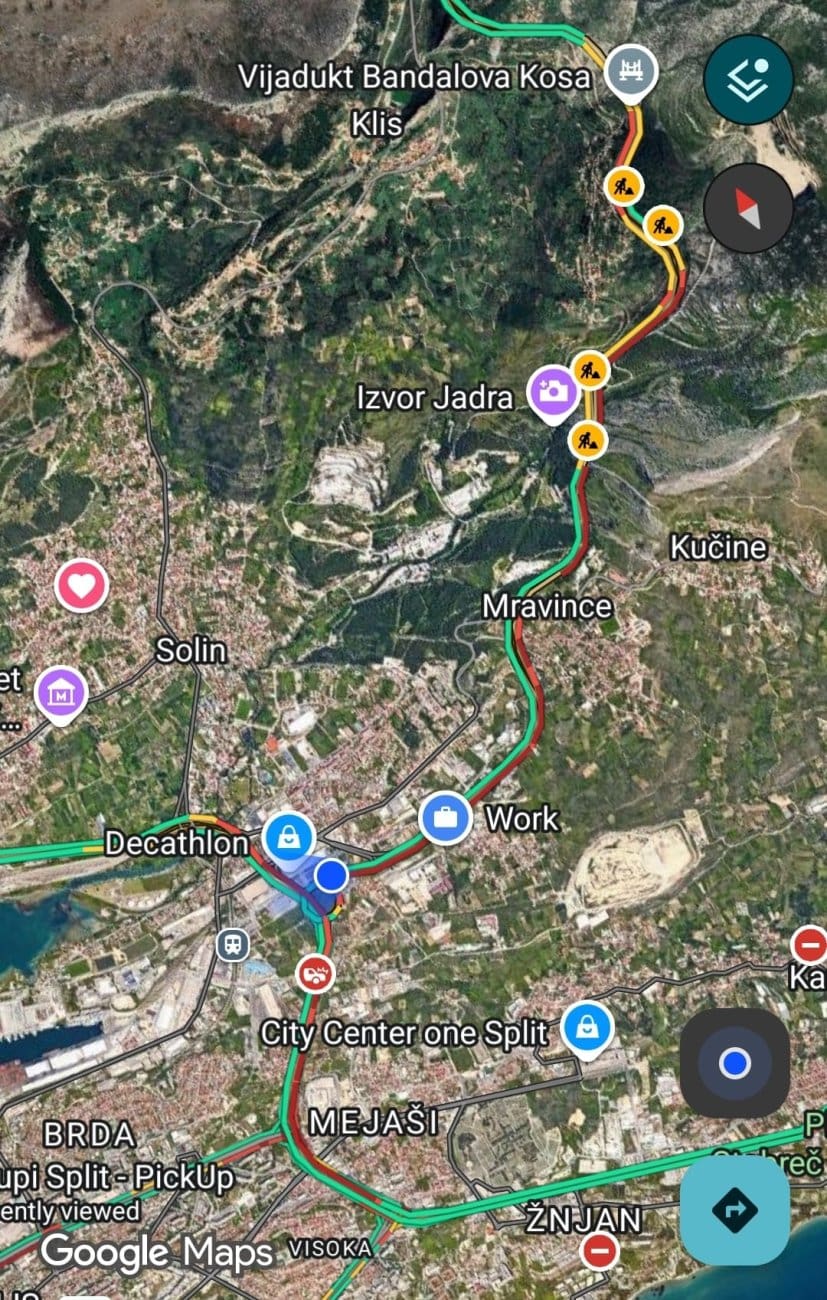Open the Vijadukt Bandalova Kosa bridge pin
827x1300 pixels.
tap(633, 71)
